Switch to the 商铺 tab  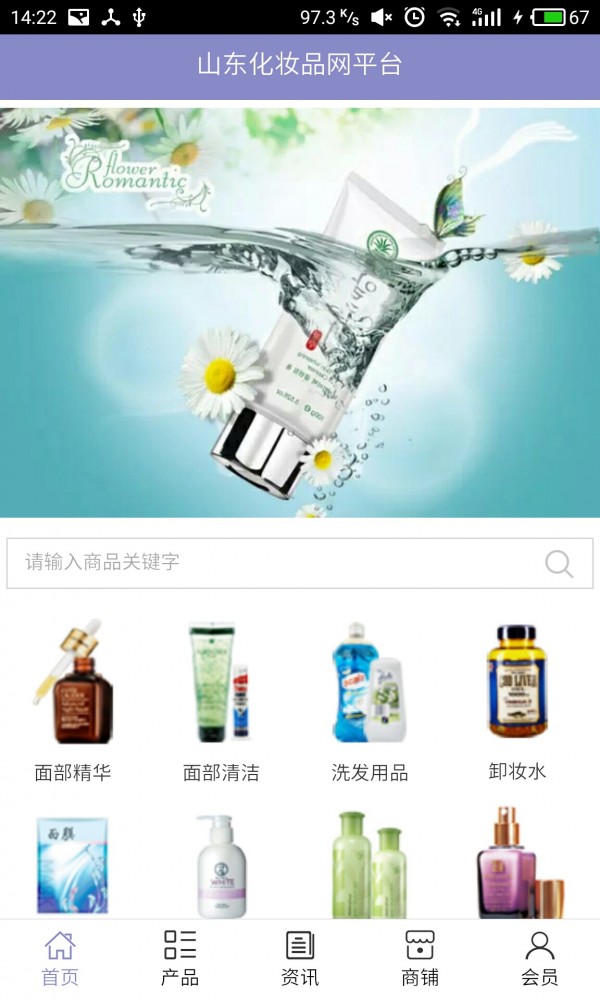click(x=420, y=958)
